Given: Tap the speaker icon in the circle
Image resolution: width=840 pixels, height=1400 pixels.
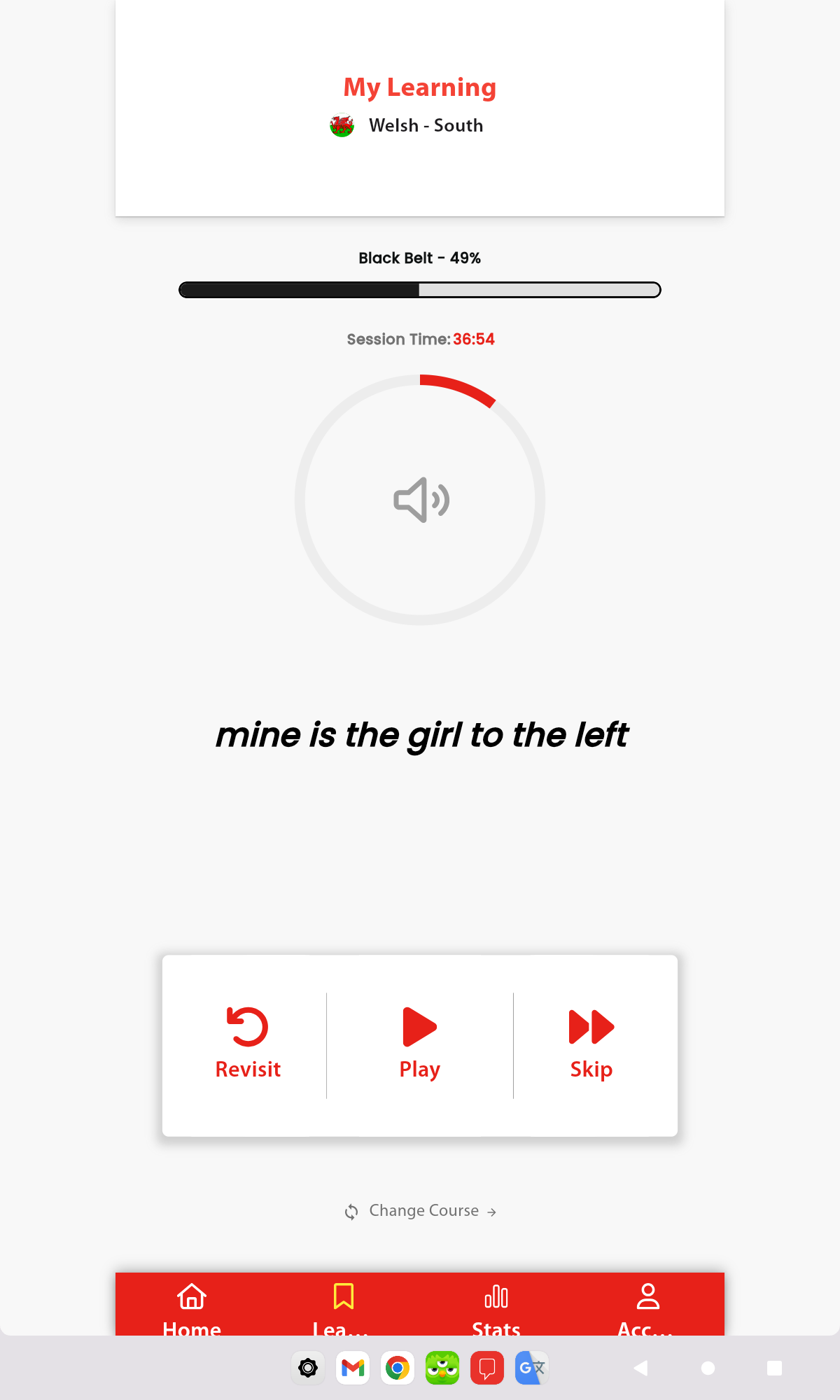Looking at the screenshot, I should coord(421,500).
